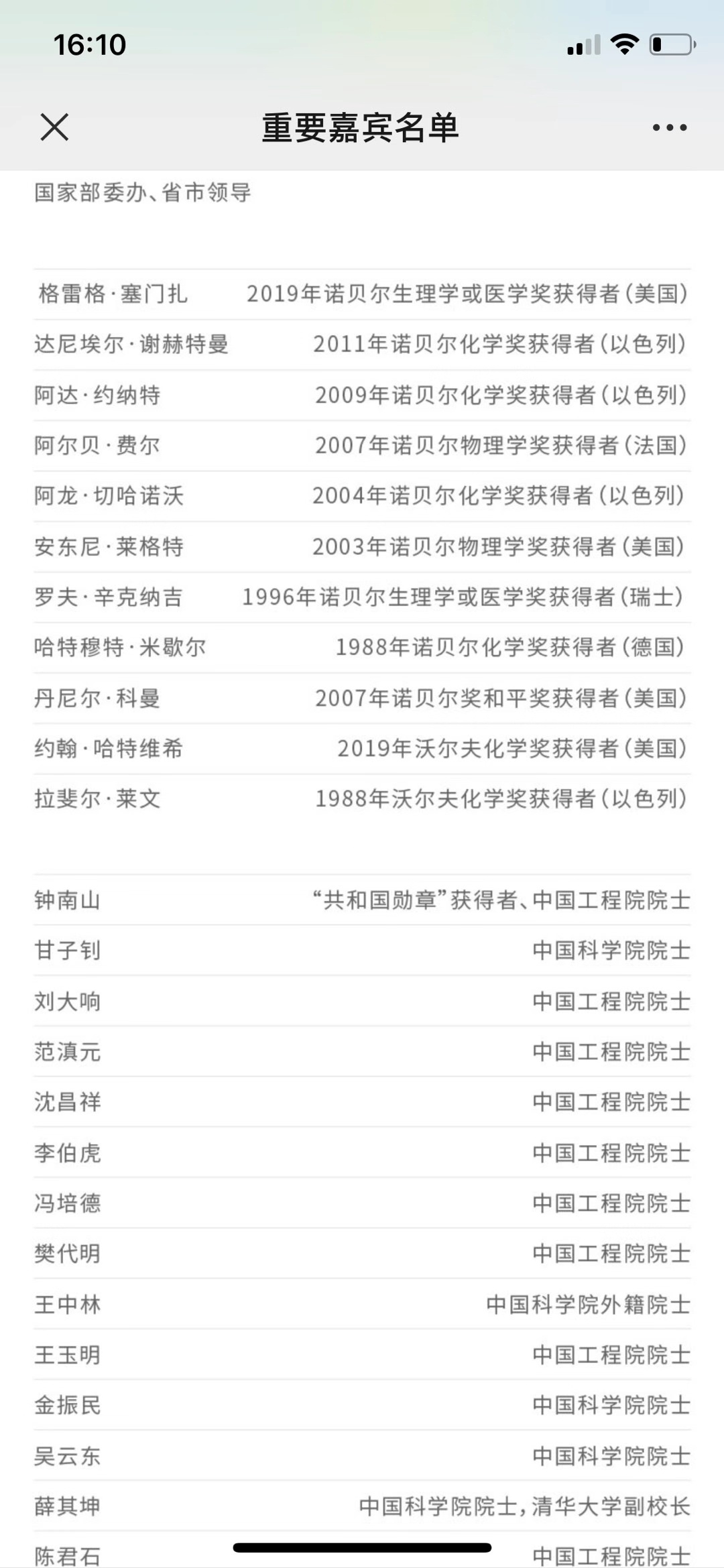
Task: Open the three-dot more options menu
Action: pos(670,127)
